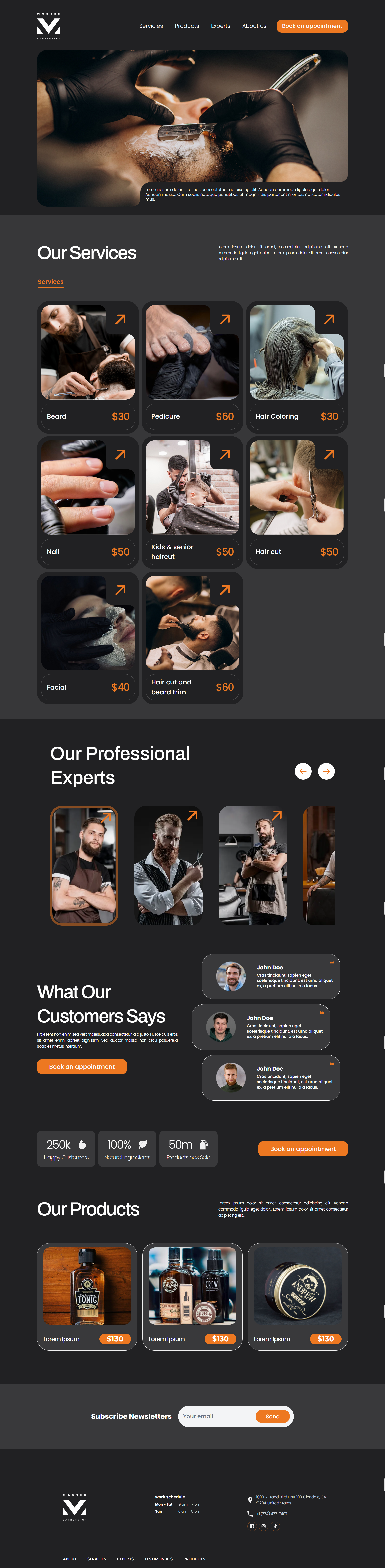385x1568 pixels.
Task: Book an appointment below the customers heading
Action: click(x=82, y=1066)
